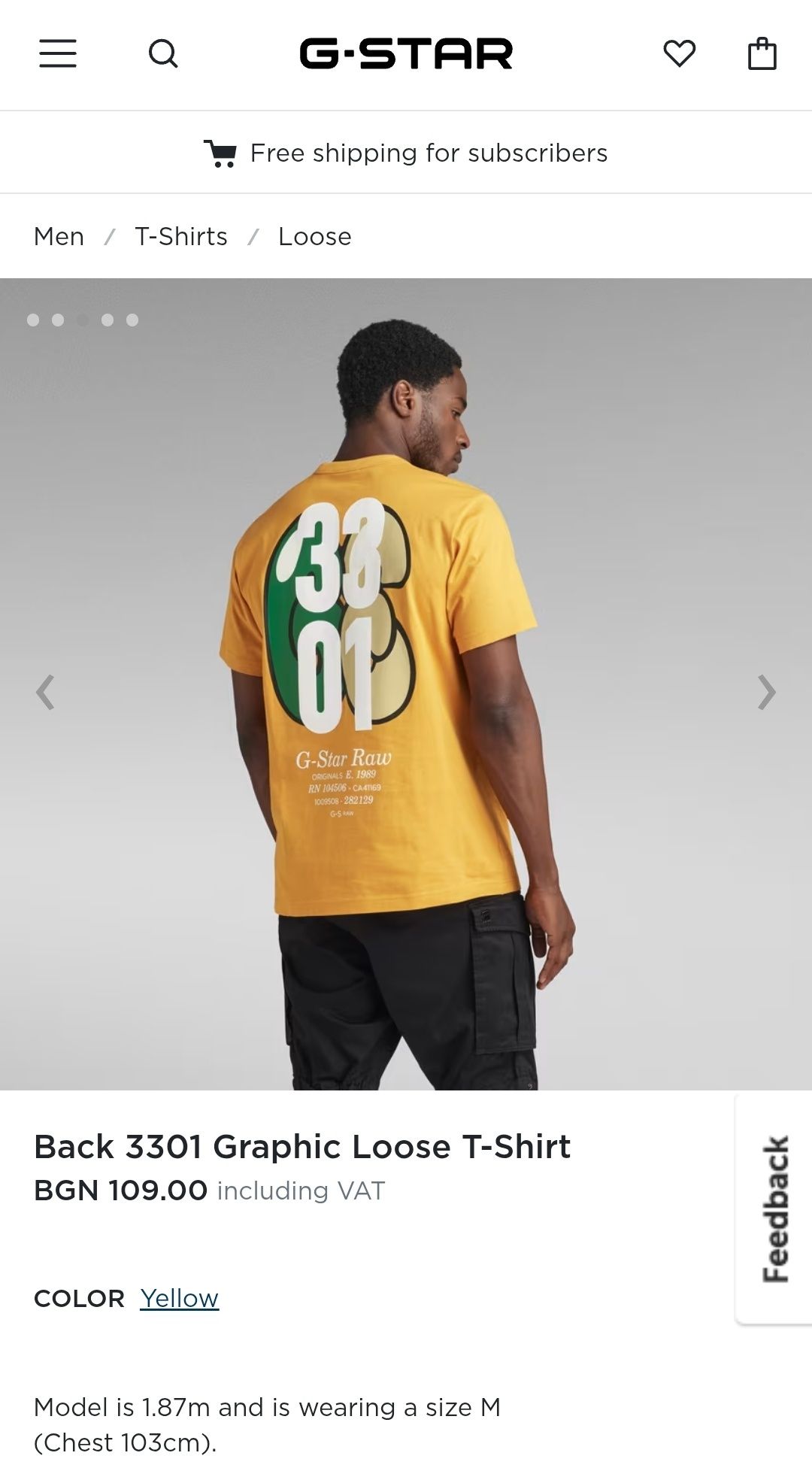Tap the Yellow color link
The image size is (812, 1477).
point(179,1298)
